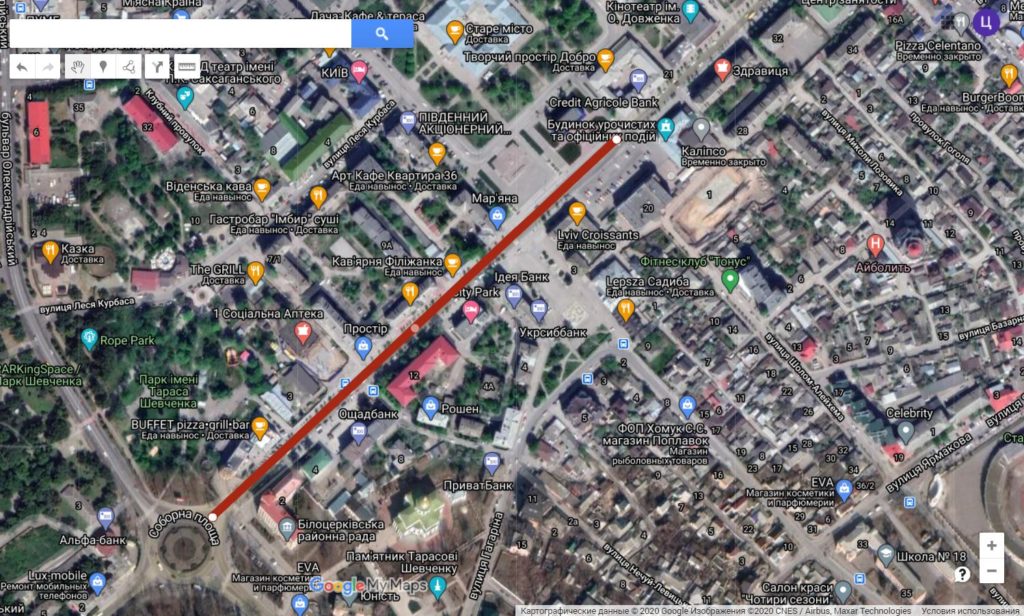Zoom out with the minus button
Viewport: 1024px width, 616px height.
(x=990, y=571)
